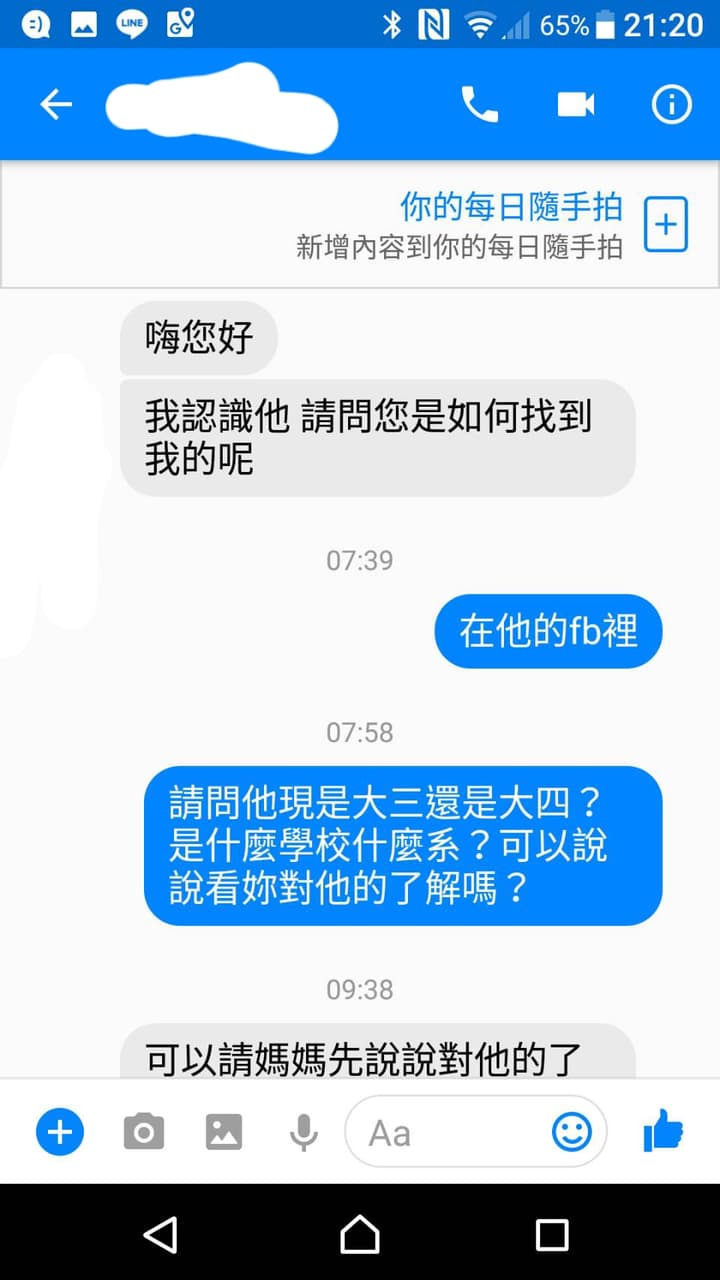Open the emoji smiley picker
This screenshot has width=720, height=1280.
[x=572, y=1132]
